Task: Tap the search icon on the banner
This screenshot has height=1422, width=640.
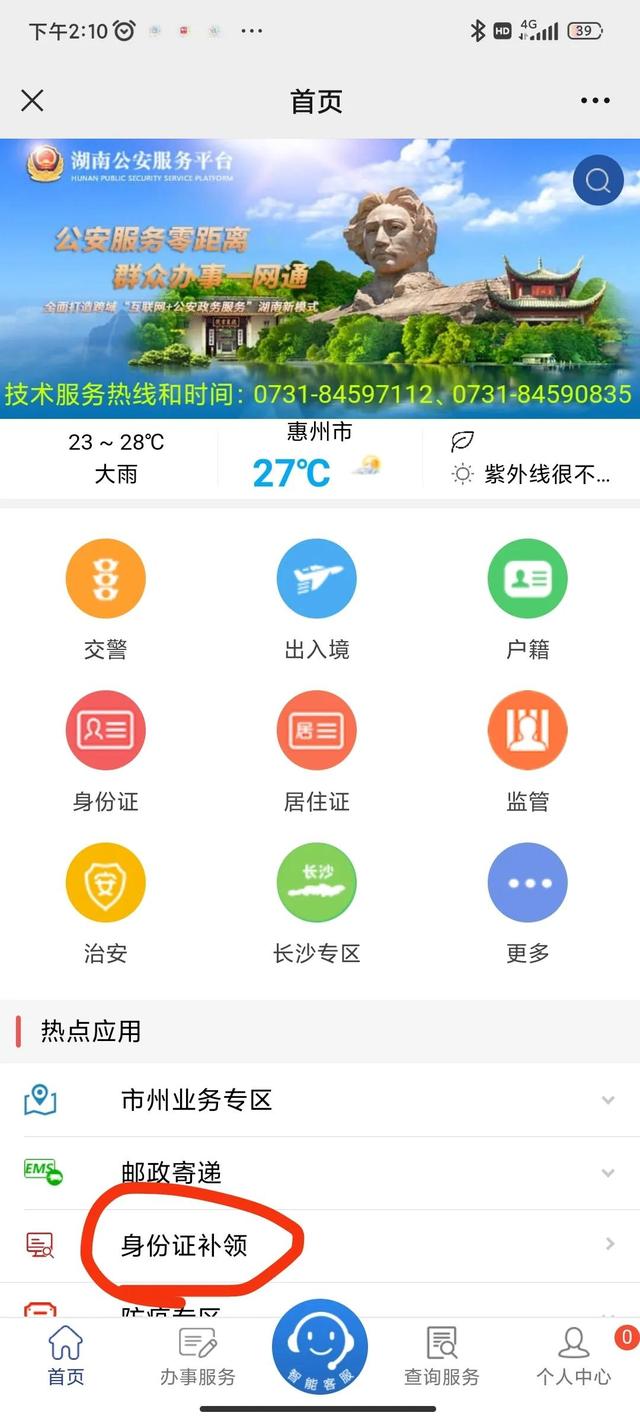Action: click(598, 181)
